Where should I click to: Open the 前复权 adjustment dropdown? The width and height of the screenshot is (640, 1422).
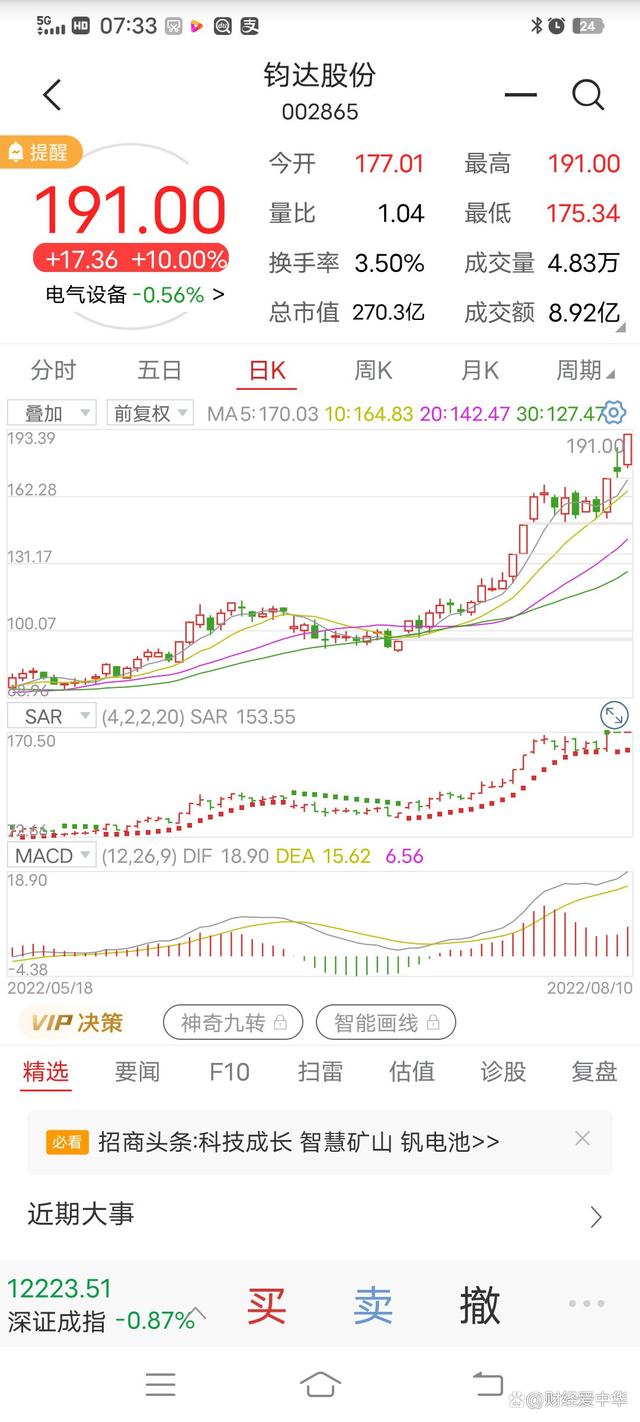(150, 413)
